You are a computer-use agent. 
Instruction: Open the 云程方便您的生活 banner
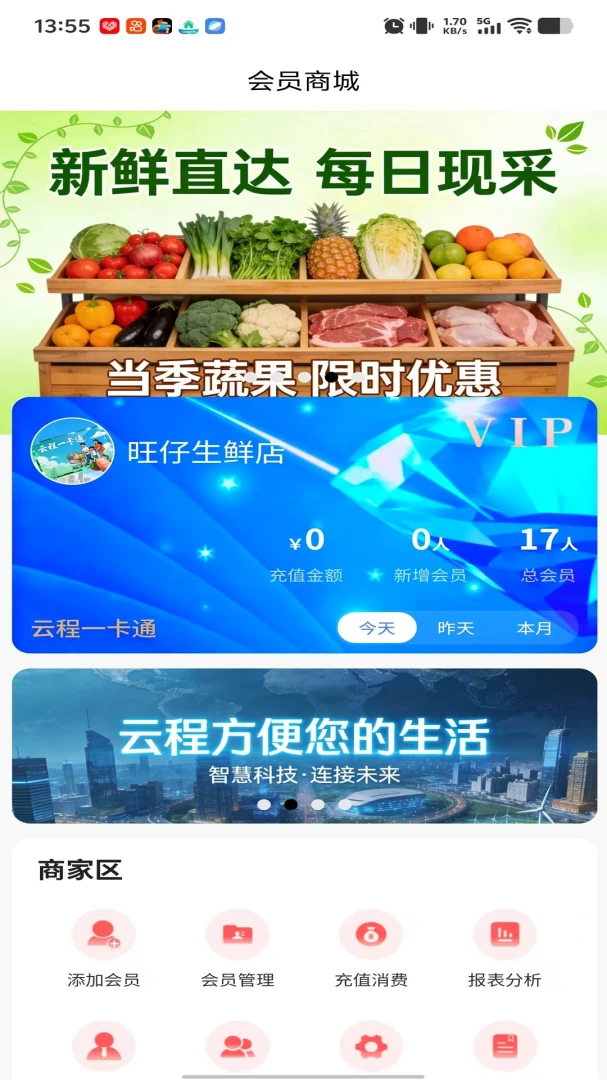[x=305, y=746]
